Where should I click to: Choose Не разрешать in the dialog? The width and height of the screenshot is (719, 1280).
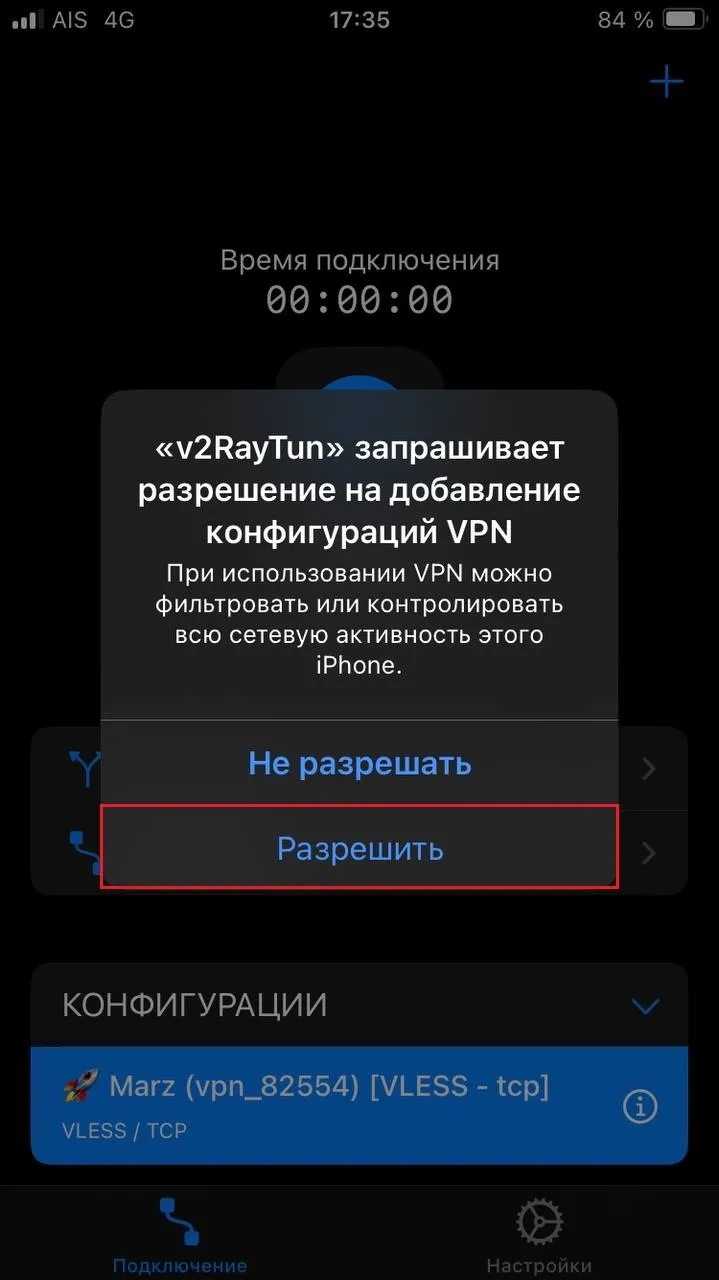pyautogui.click(x=360, y=764)
